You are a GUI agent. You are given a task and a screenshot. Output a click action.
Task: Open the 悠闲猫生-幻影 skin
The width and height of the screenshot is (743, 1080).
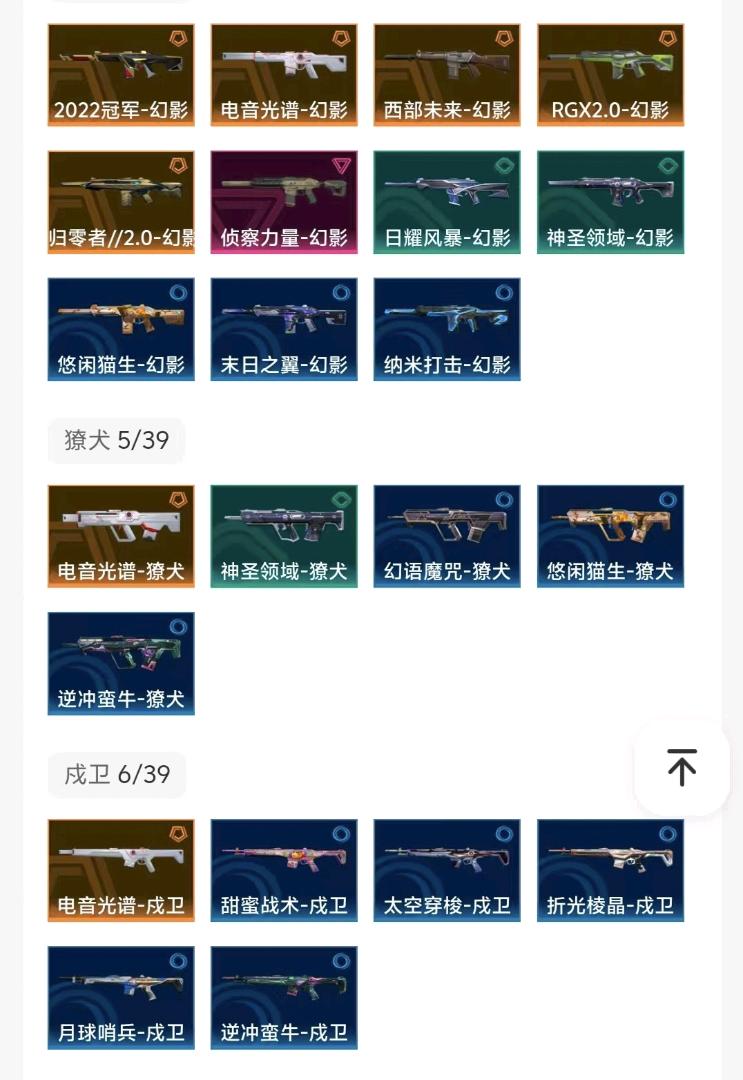tap(121, 329)
